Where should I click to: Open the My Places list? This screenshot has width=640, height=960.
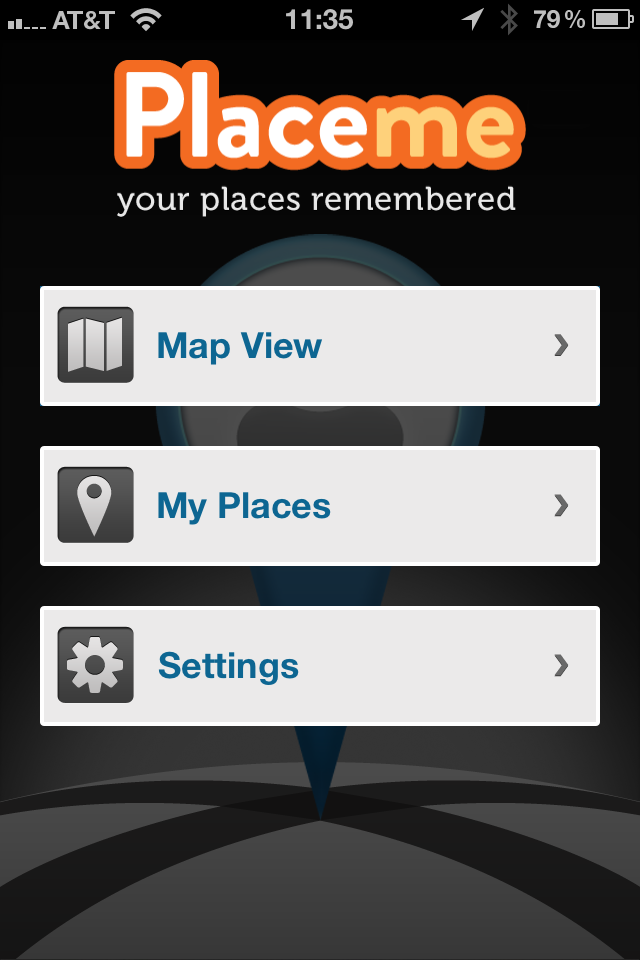pos(320,506)
